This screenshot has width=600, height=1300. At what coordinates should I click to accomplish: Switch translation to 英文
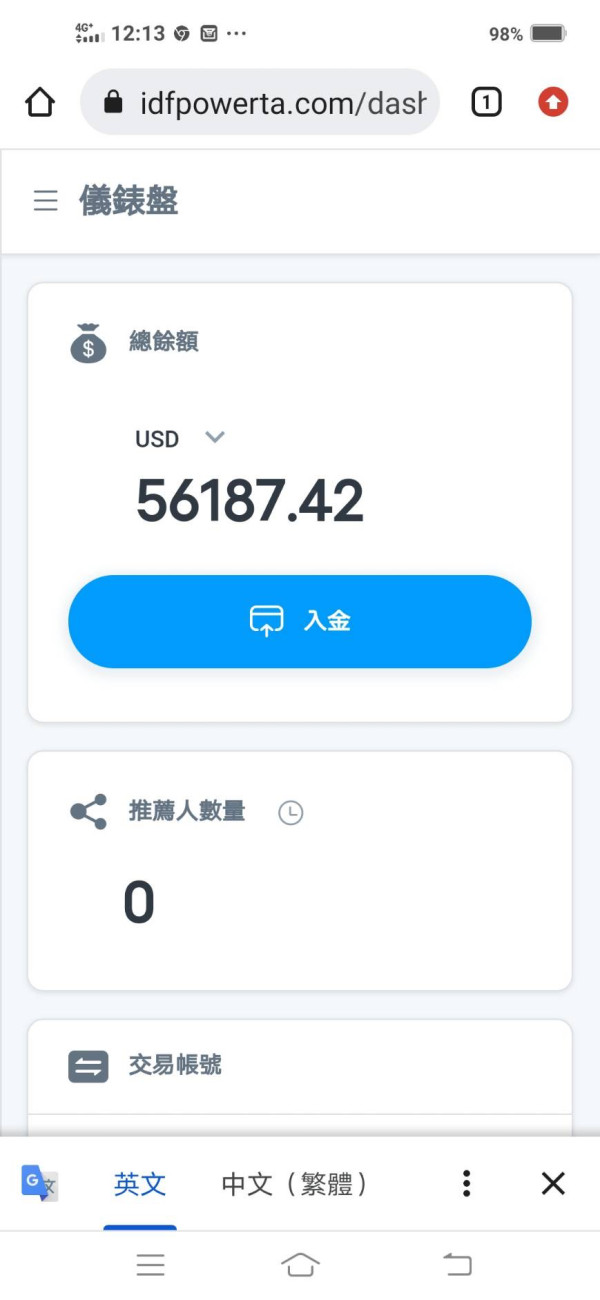coord(140,1185)
